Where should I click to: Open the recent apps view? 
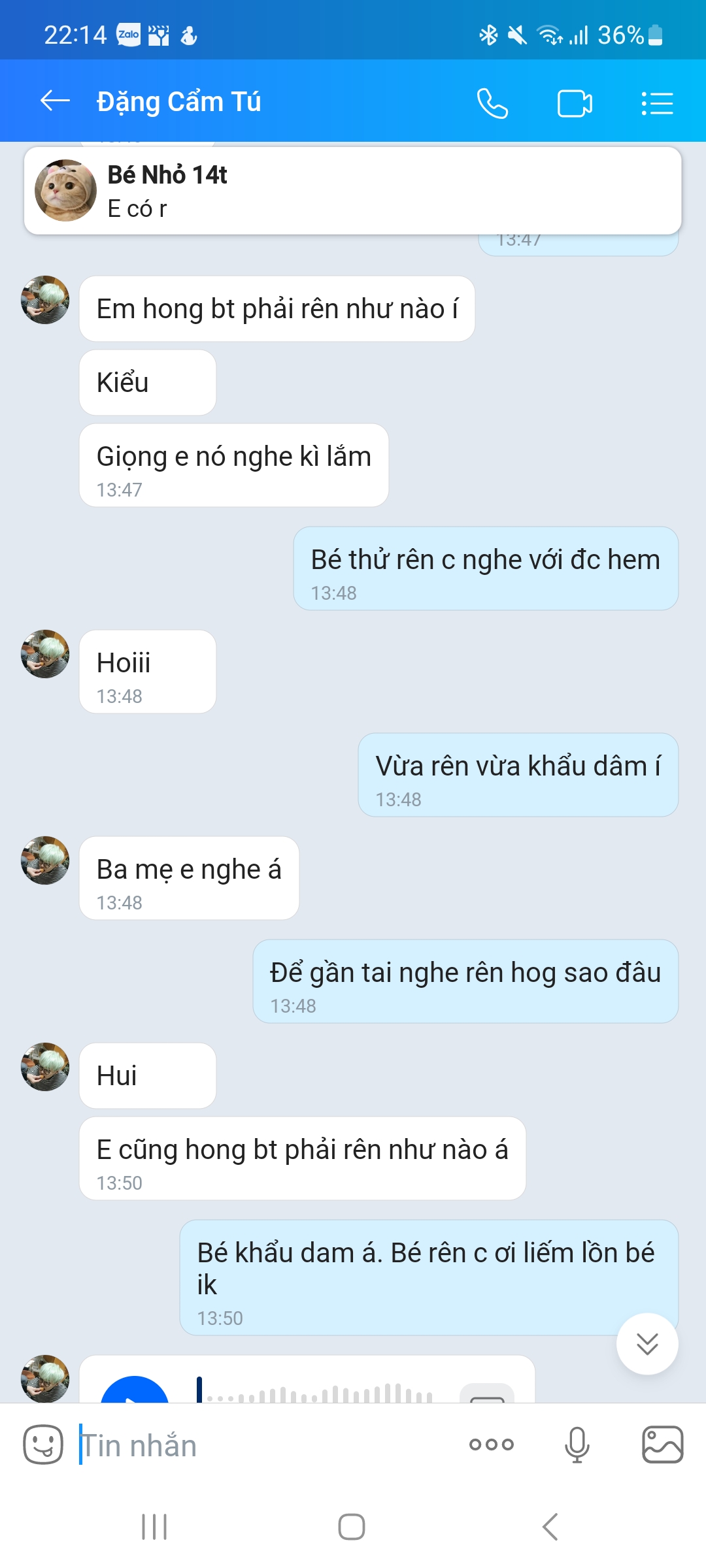(154, 1527)
